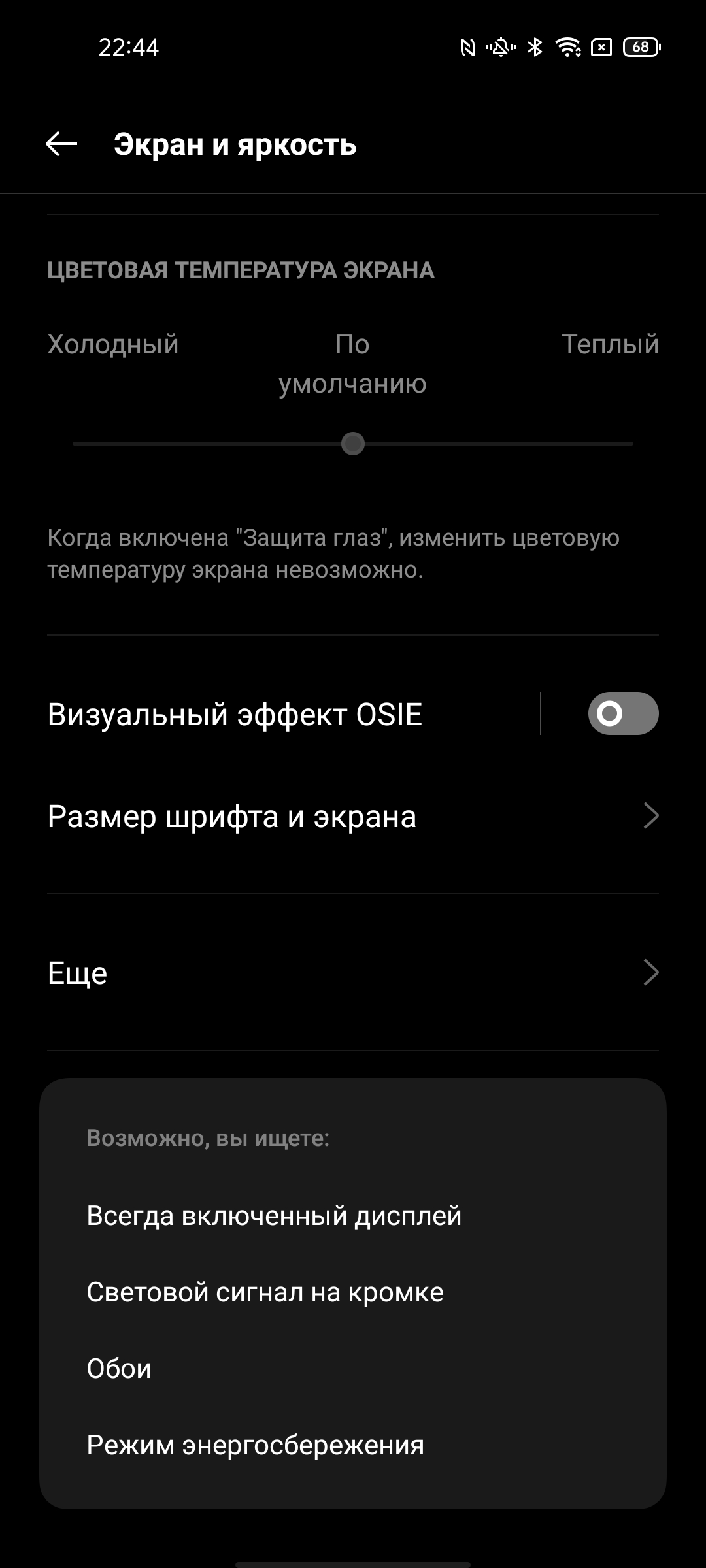The image size is (706, 1568).
Task: Open Всегда включенный дисплей suggestion
Action: [x=274, y=1216]
